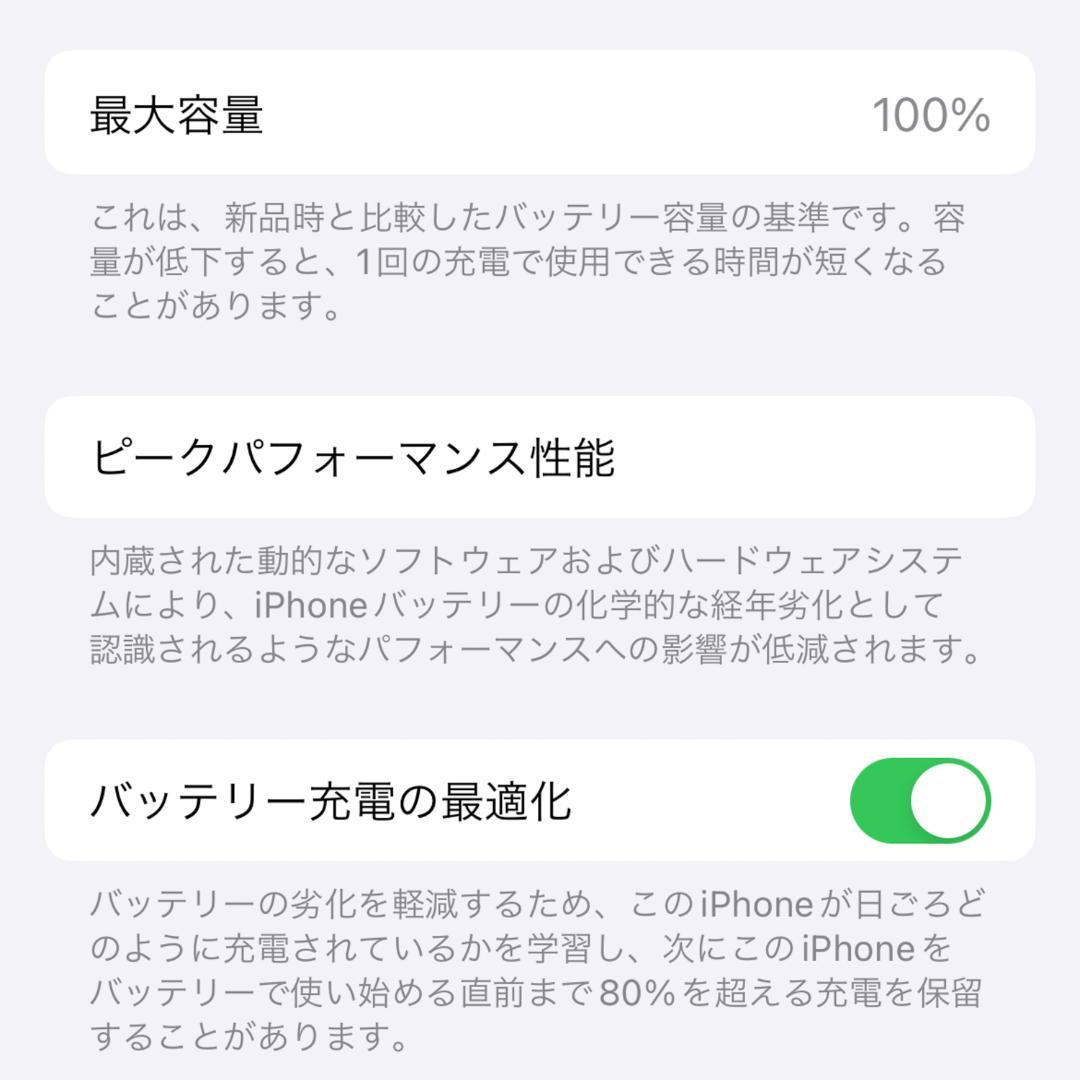Toggle off バッテリー充電の最適化 switch
The height and width of the screenshot is (1080, 1080).
point(920,801)
